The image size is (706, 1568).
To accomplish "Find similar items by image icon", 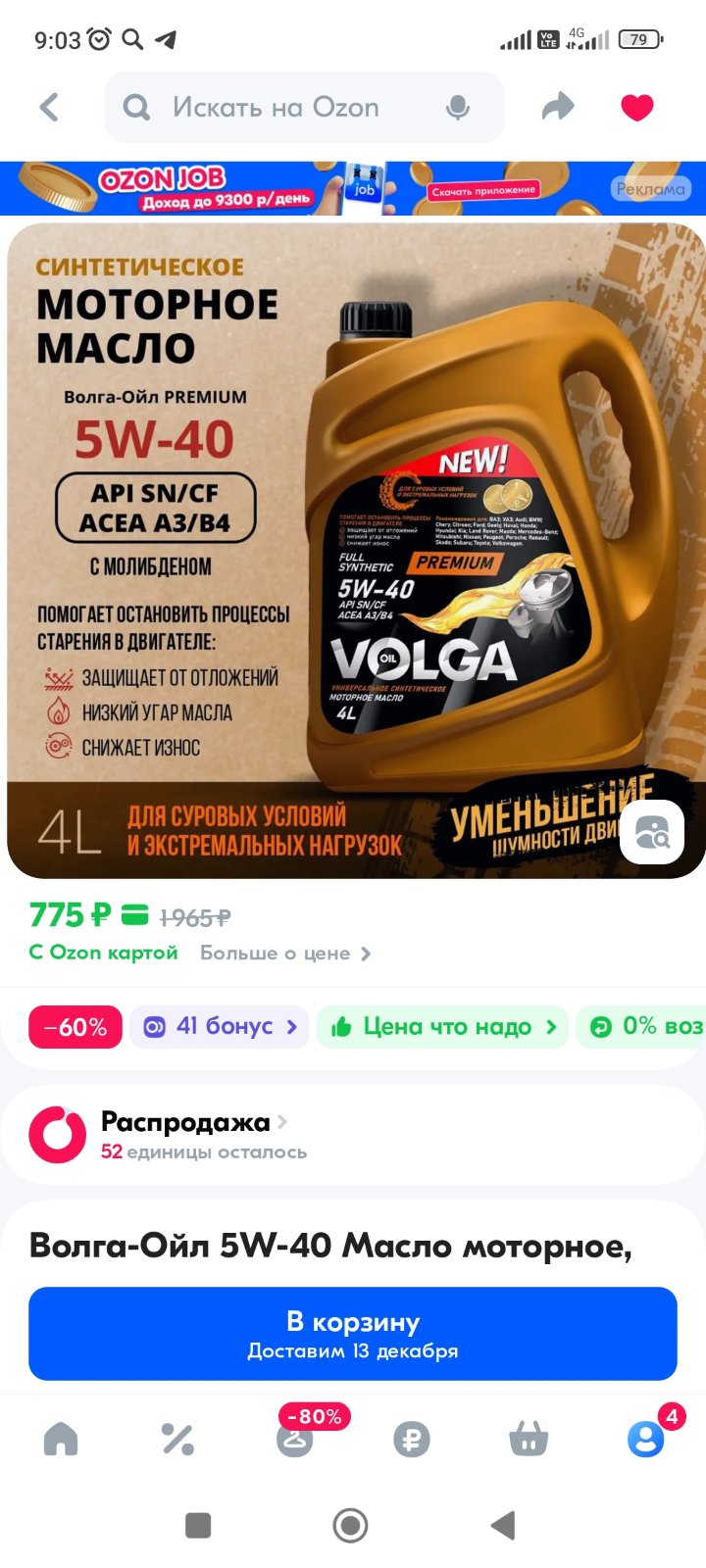I will (652, 832).
